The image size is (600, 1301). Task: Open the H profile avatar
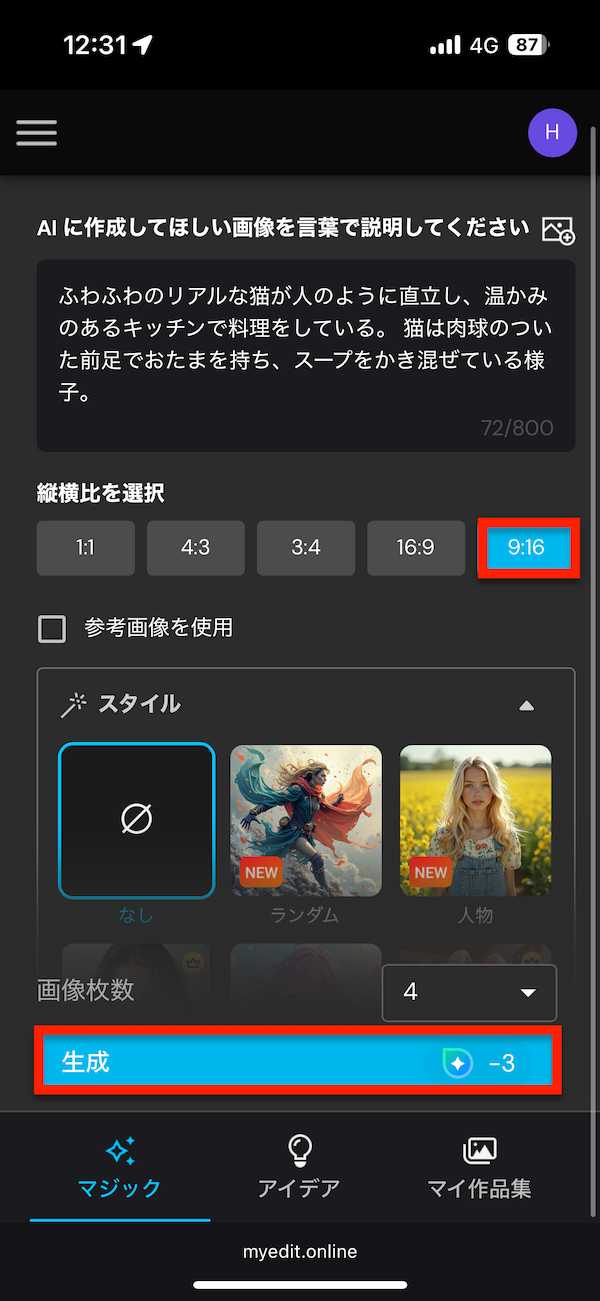pos(552,133)
